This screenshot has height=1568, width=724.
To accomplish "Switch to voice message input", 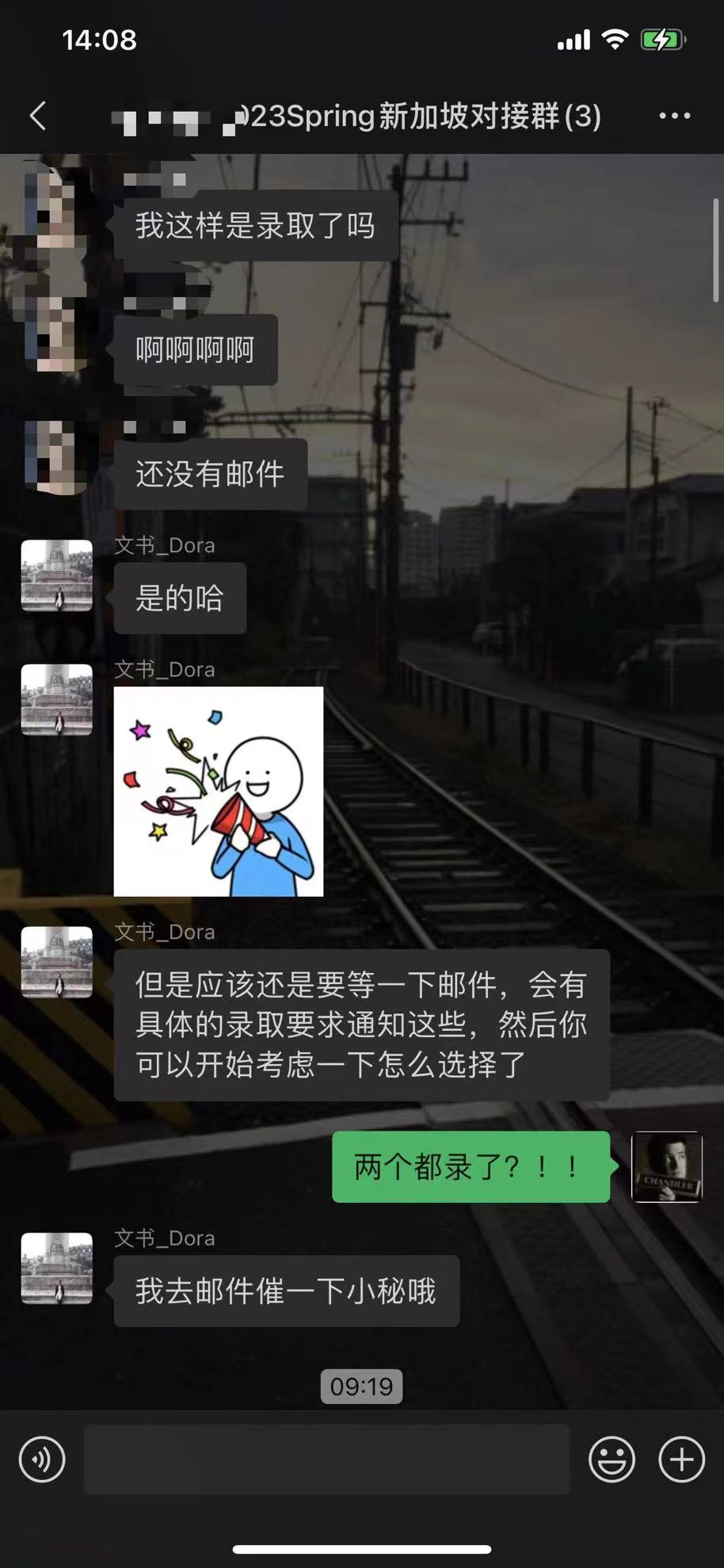I will pyautogui.click(x=42, y=1459).
